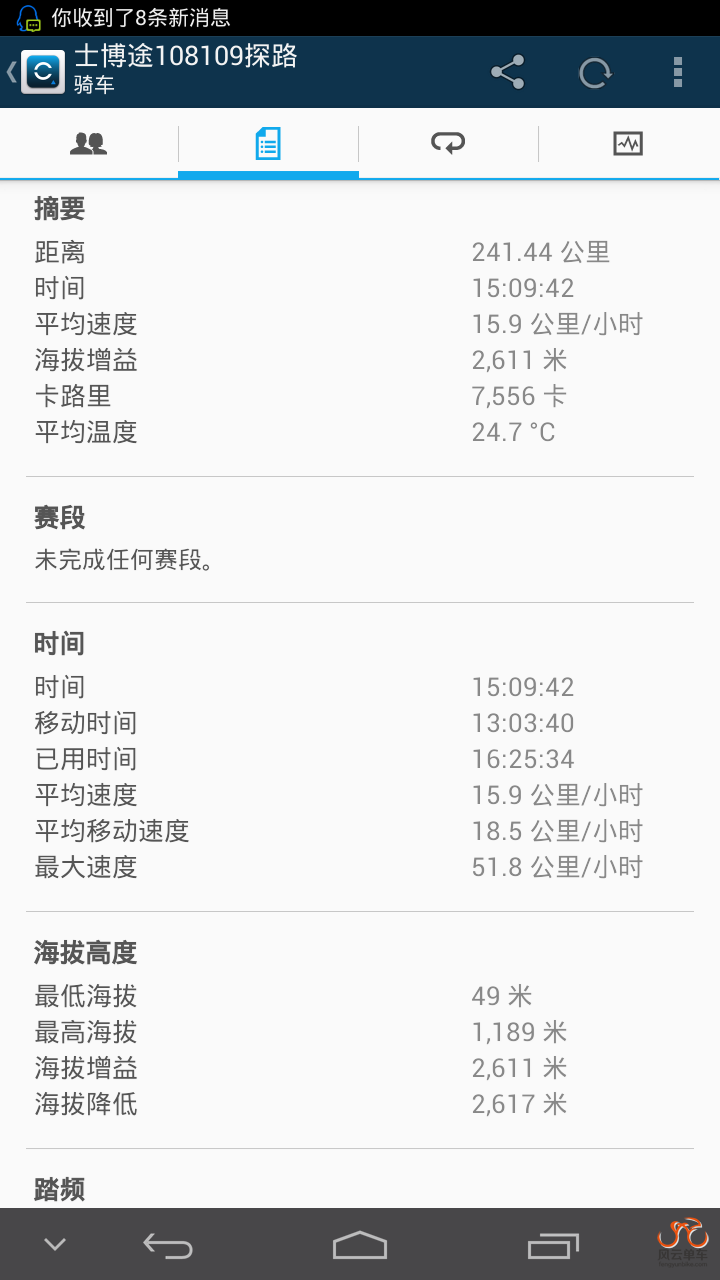The image size is (720, 1280).
Task: Tap the blue tab indicator under the tabs
Action: (268, 177)
